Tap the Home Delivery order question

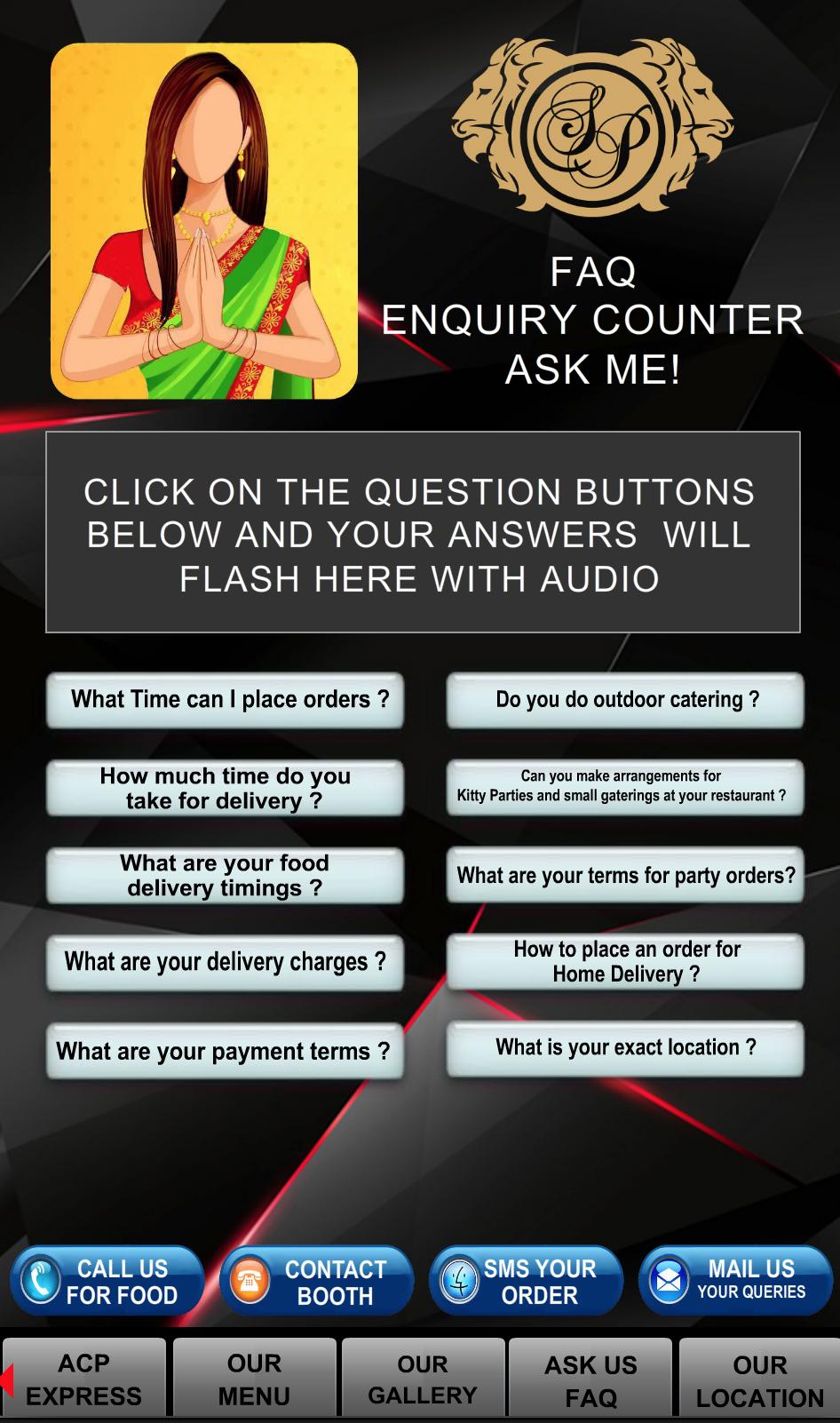coord(625,961)
